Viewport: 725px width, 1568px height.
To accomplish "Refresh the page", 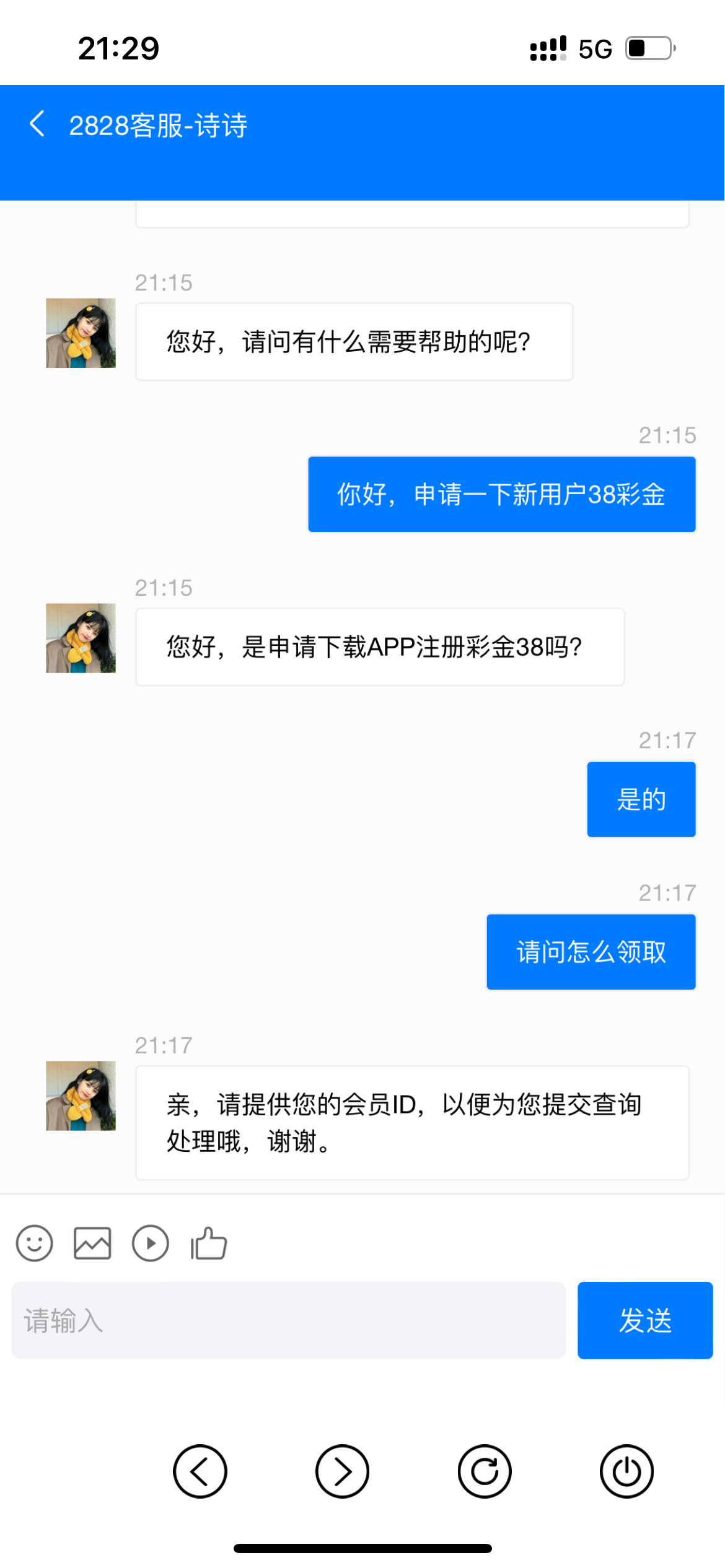I will pyautogui.click(x=485, y=1471).
